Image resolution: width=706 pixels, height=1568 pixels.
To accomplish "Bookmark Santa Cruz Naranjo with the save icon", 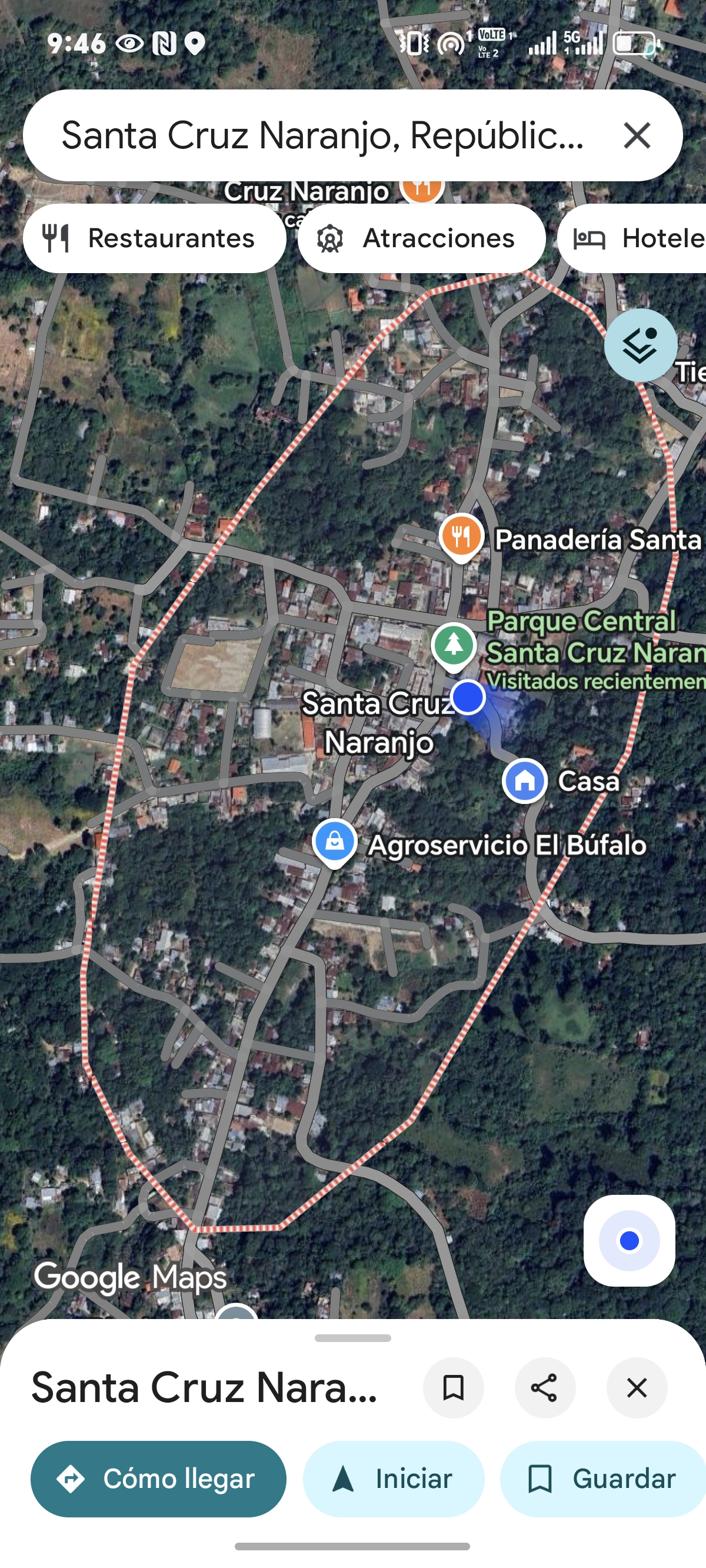I will pyautogui.click(x=454, y=1388).
